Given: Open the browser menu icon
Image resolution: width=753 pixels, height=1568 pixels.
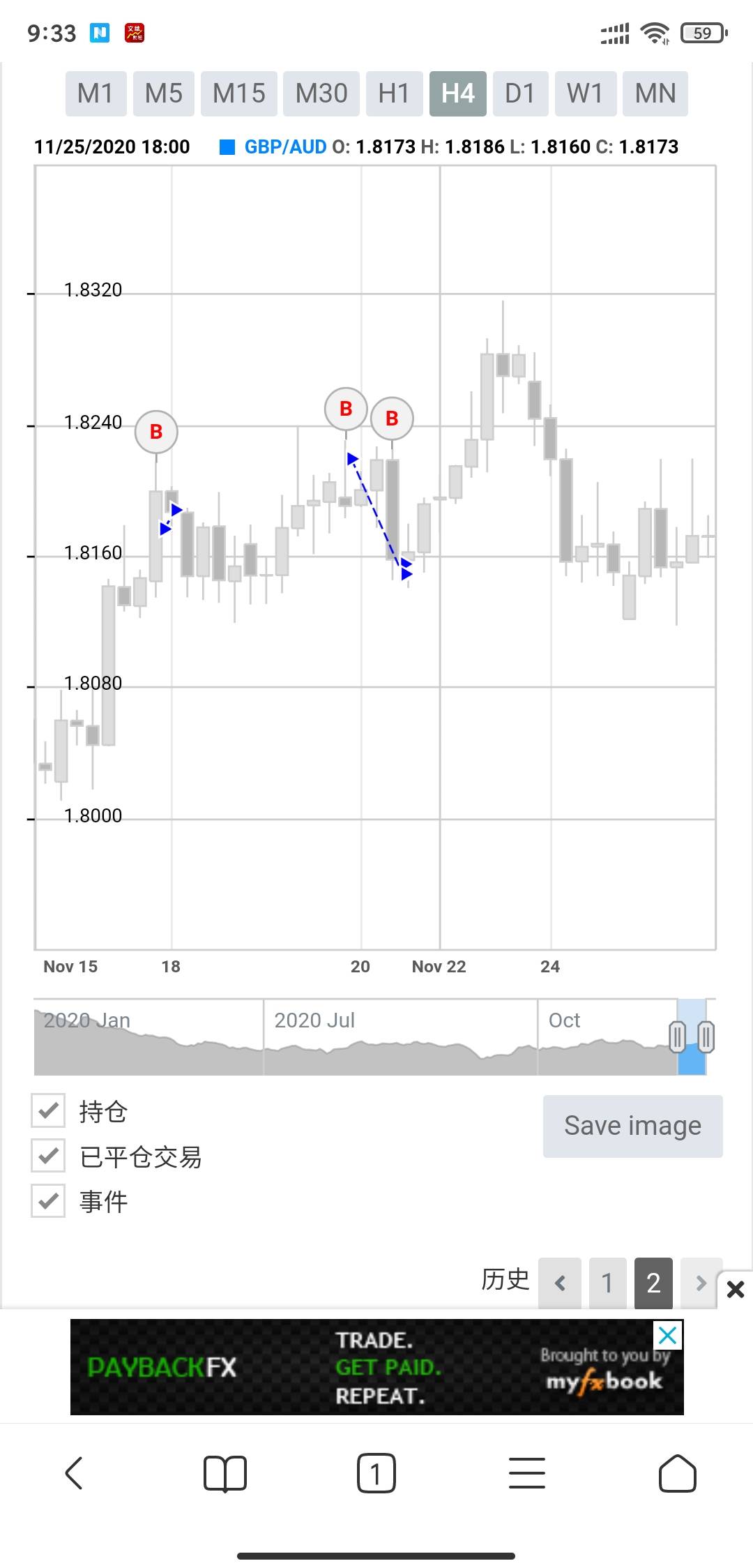Looking at the screenshot, I should point(527,1473).
